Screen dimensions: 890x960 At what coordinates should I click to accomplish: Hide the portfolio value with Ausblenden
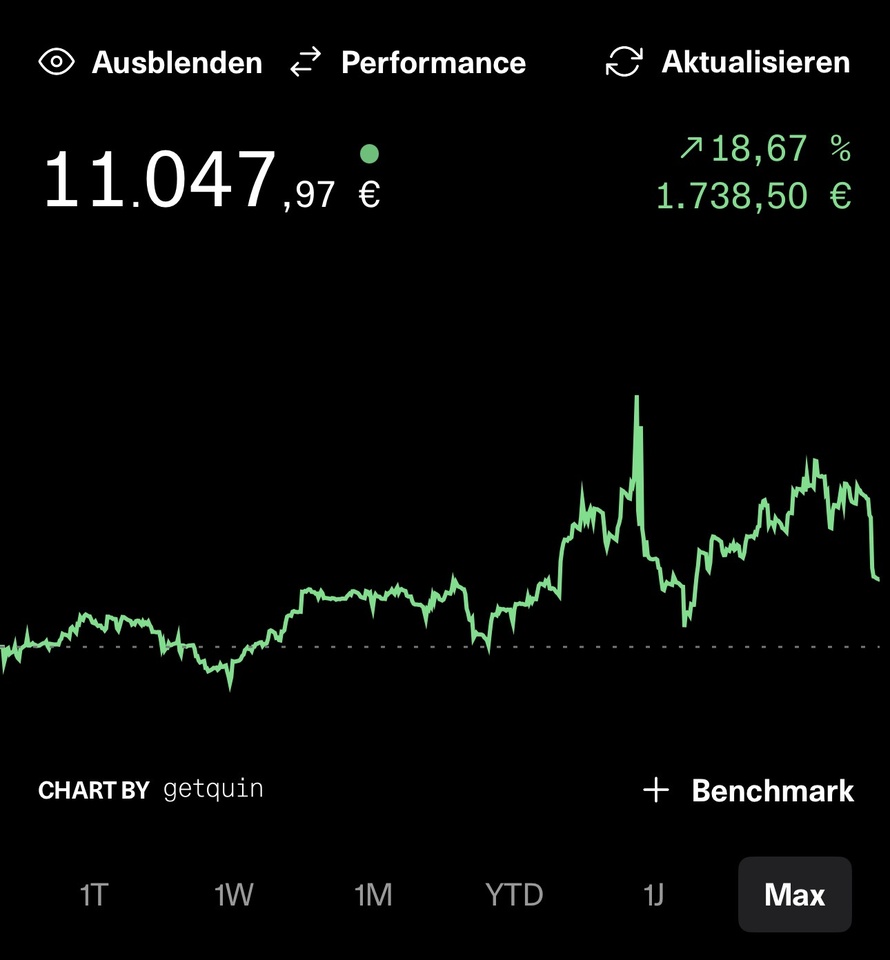coord(151,63)
